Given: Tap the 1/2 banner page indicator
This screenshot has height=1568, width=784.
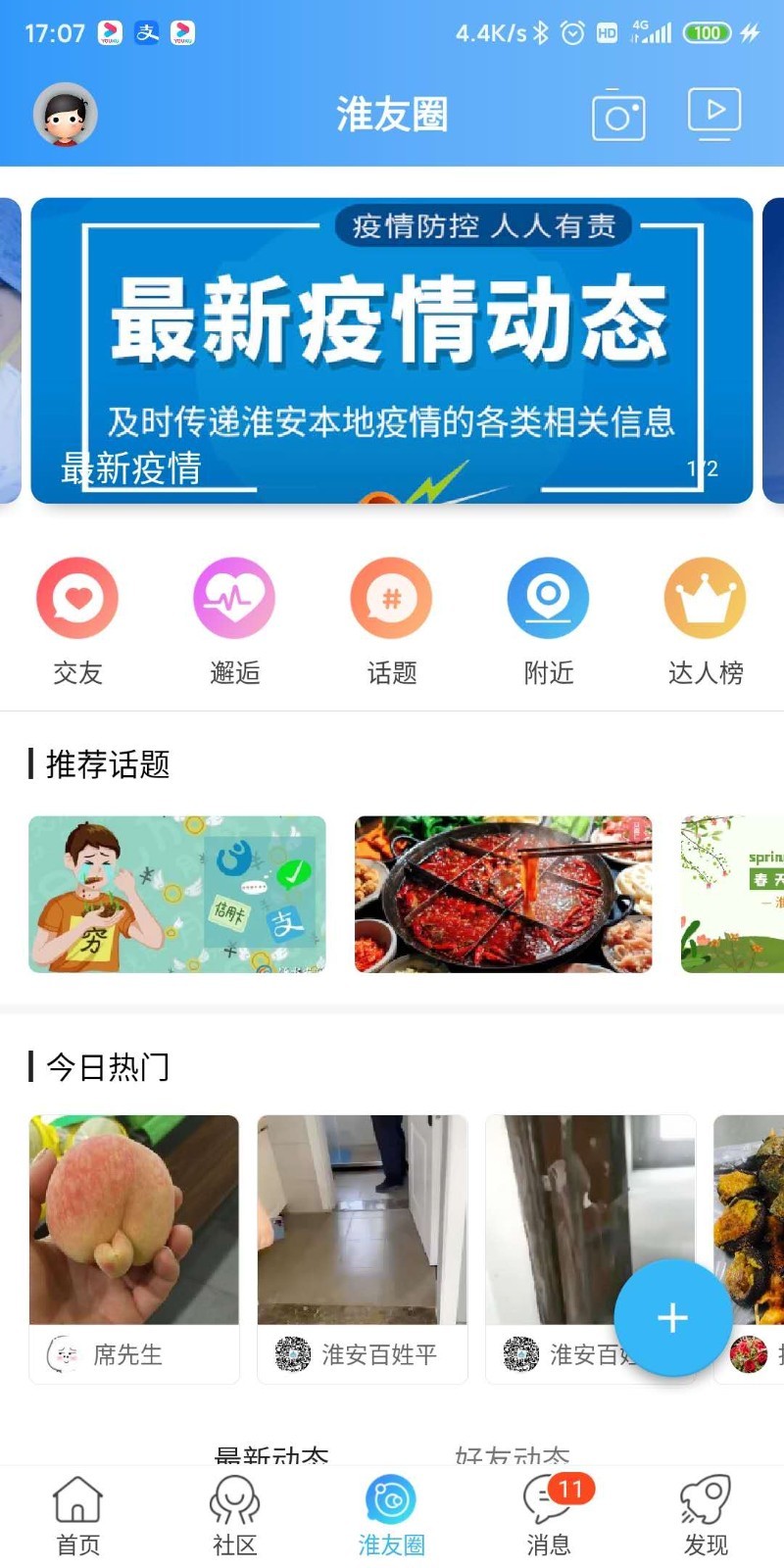Looking at the screenshot, I should click(x=704, y=467).
